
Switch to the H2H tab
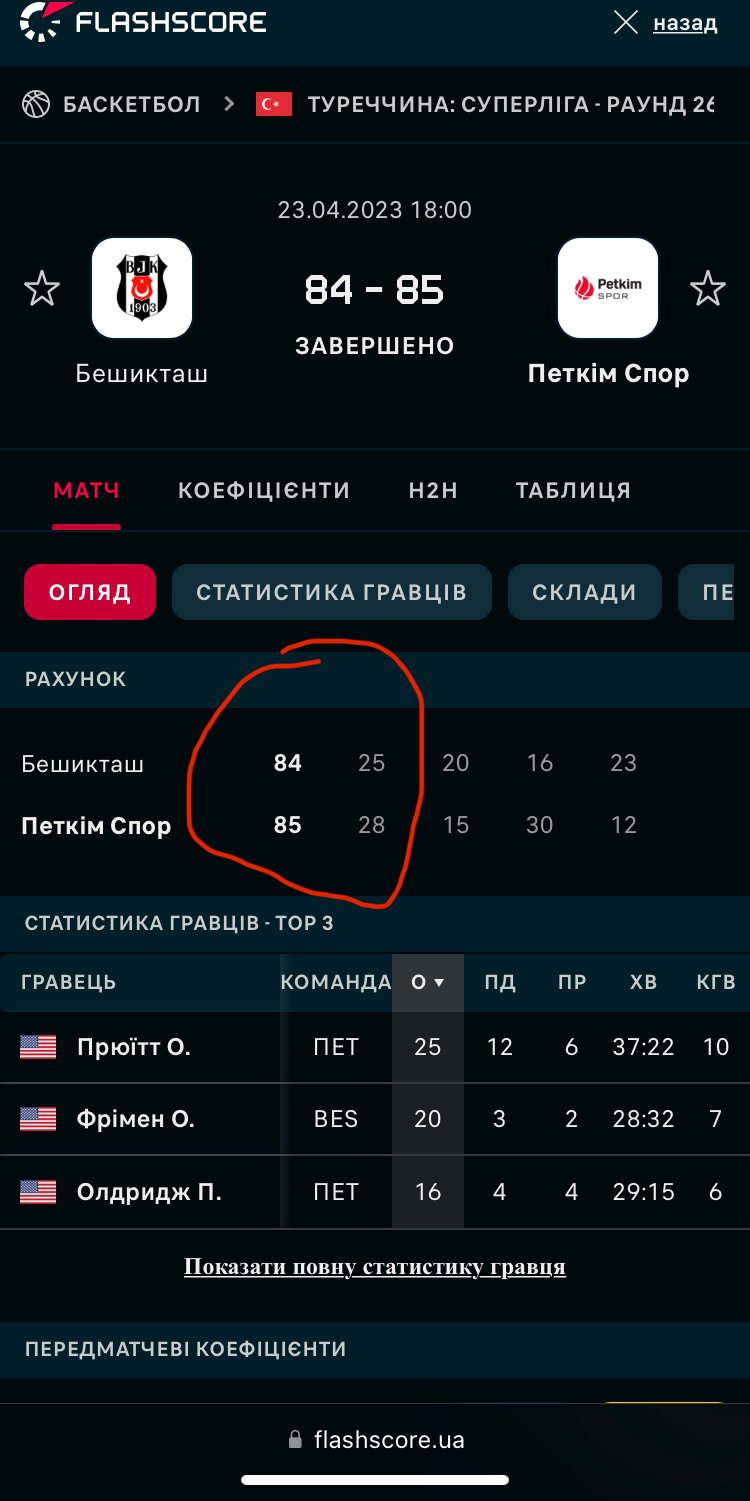coord(433,490)
